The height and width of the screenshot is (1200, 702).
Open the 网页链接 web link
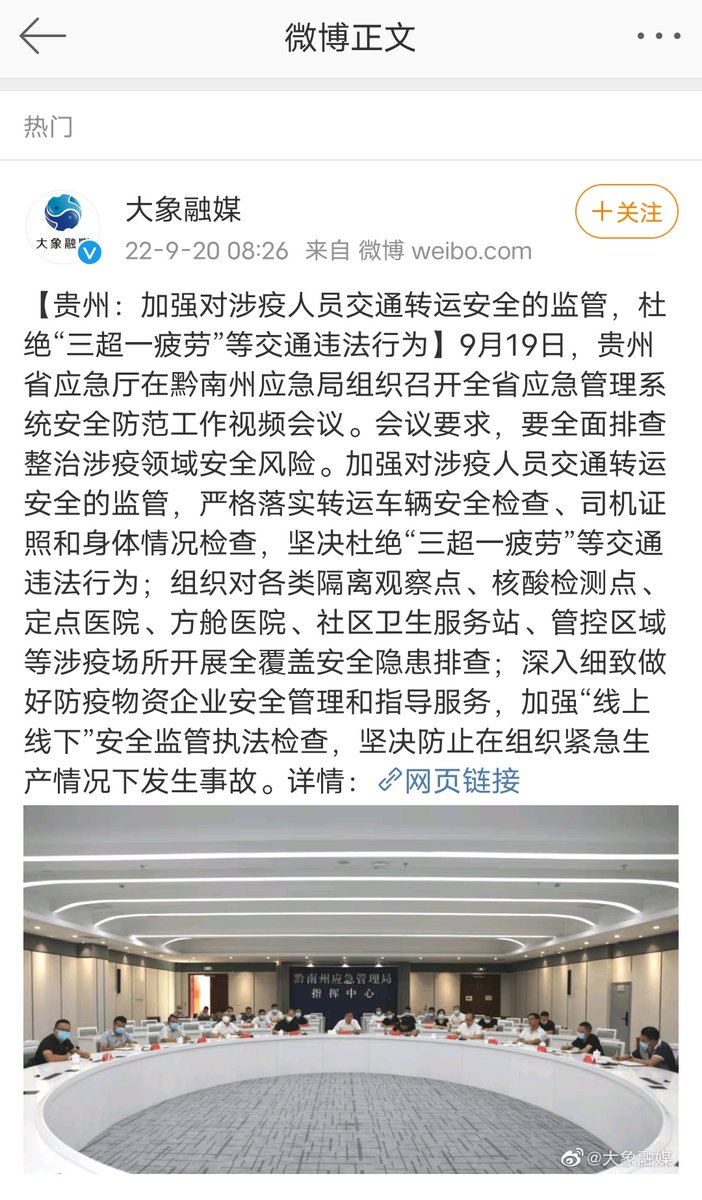click(450, 781)
